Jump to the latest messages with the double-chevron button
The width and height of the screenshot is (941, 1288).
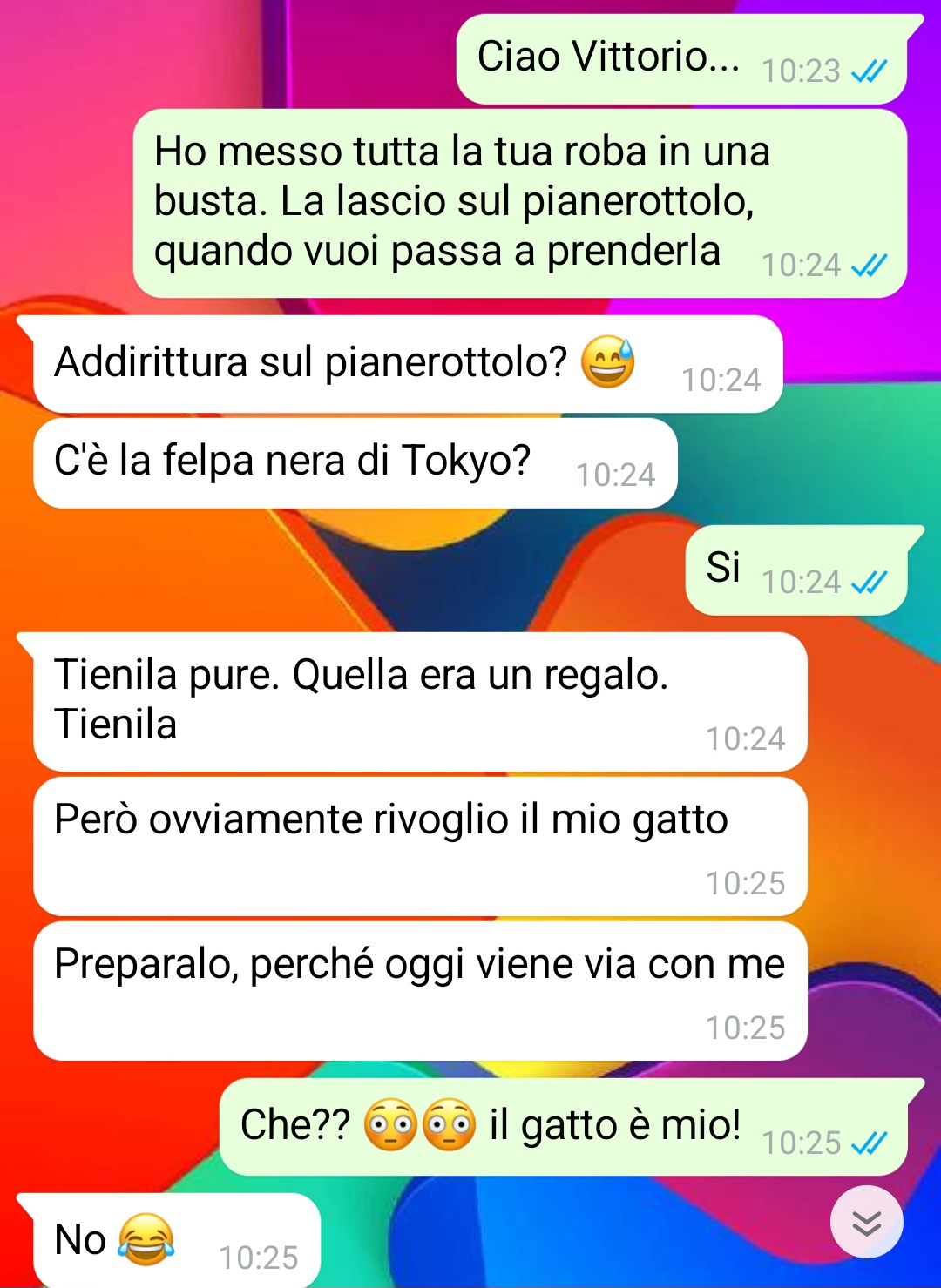866,1223
